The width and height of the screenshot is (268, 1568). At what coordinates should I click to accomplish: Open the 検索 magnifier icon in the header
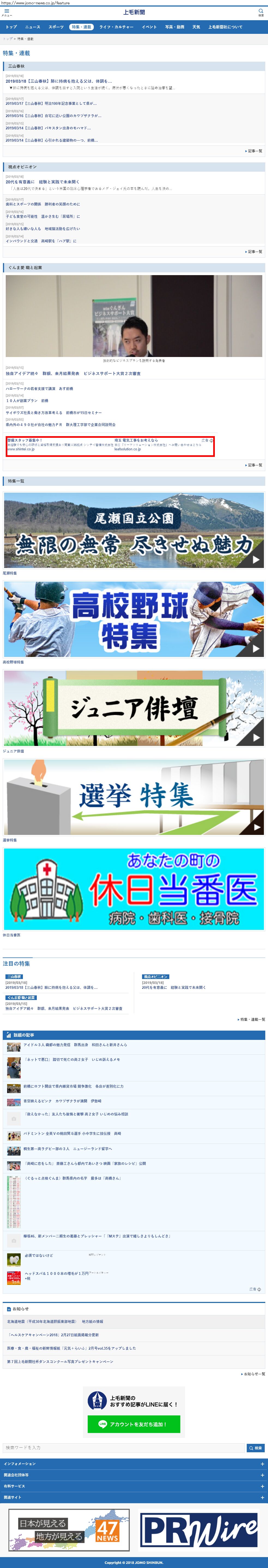pos(261,12)
